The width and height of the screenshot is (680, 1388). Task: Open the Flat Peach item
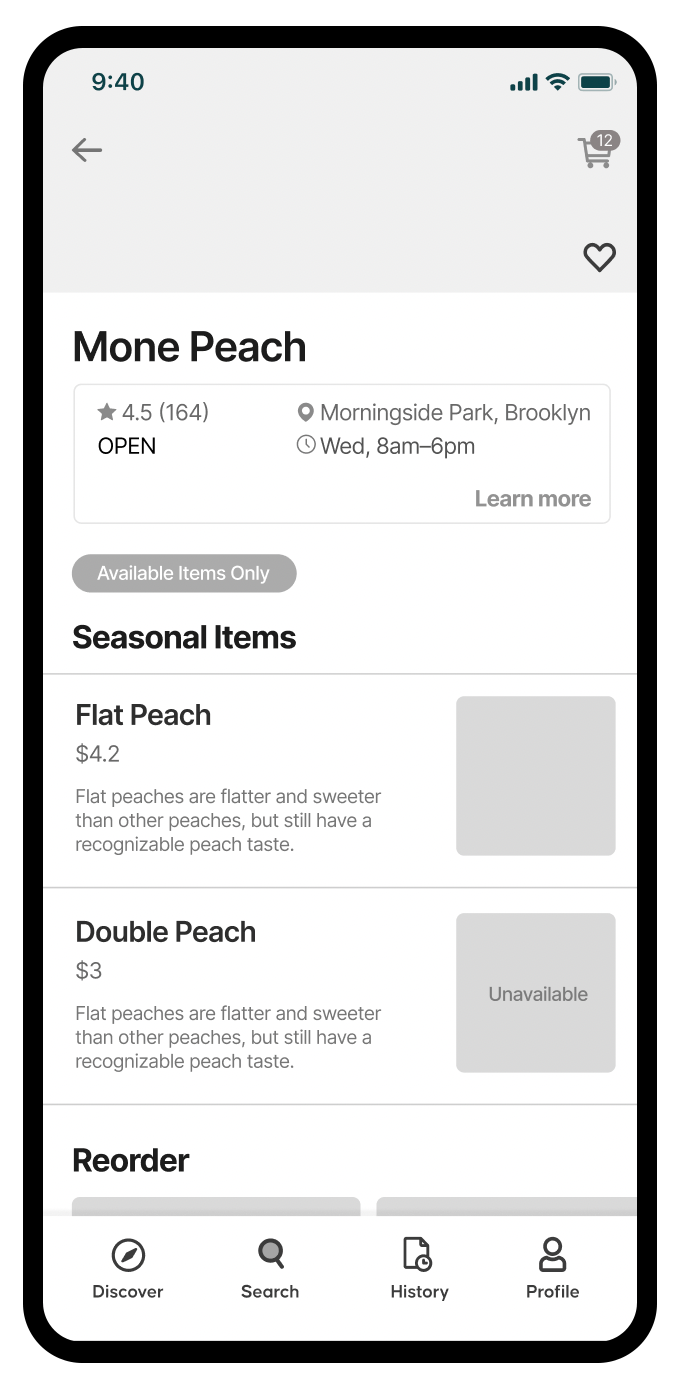click(x=340, y=778)
